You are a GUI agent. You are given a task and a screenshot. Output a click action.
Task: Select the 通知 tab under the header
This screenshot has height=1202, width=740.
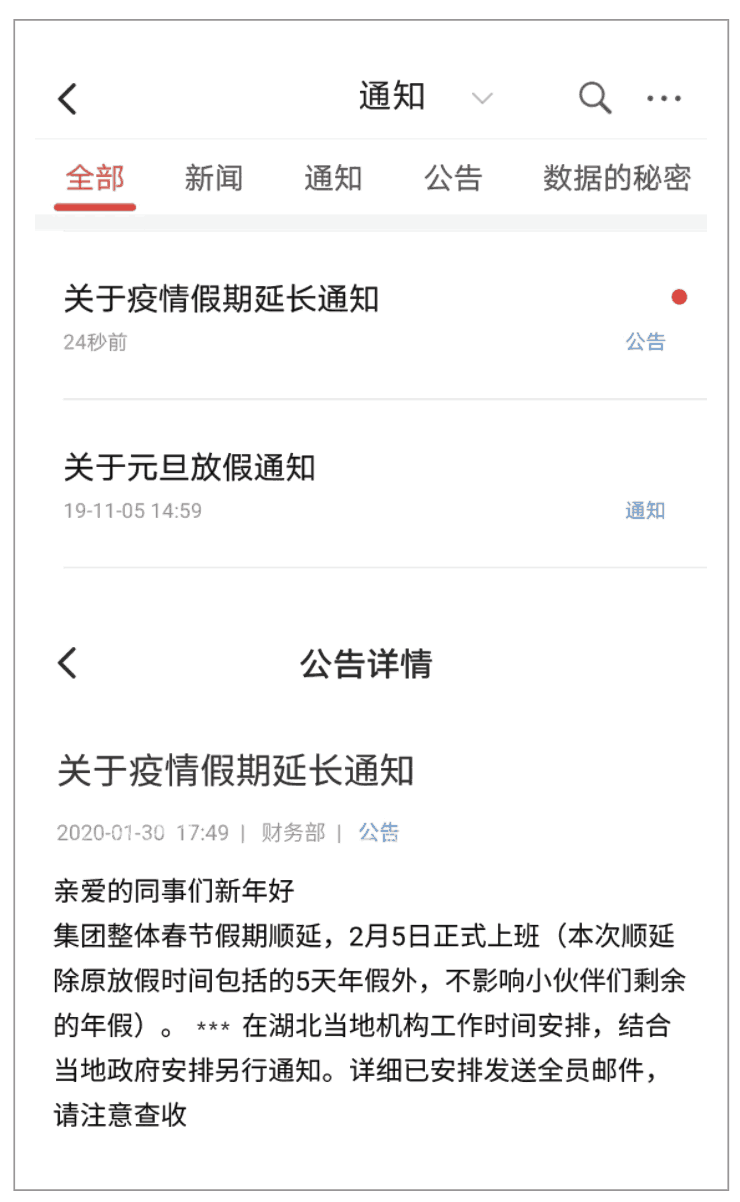click(x=333, y=179)
